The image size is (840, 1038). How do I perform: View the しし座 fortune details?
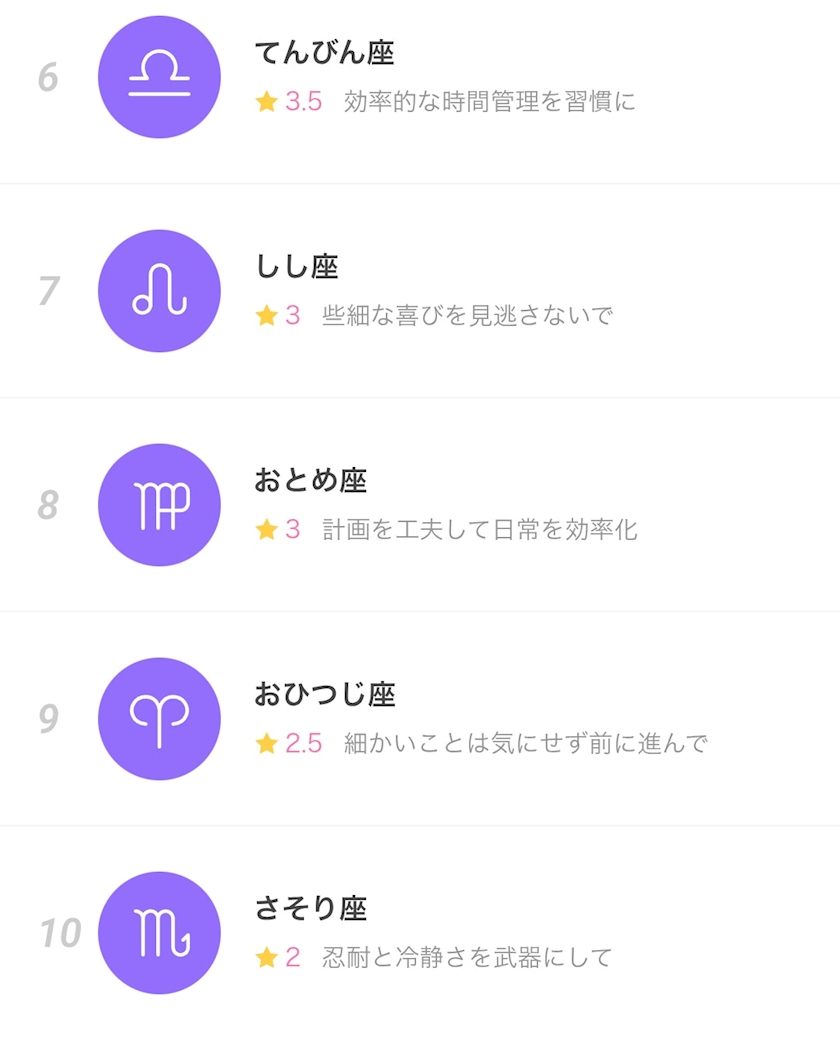[420, 291]
